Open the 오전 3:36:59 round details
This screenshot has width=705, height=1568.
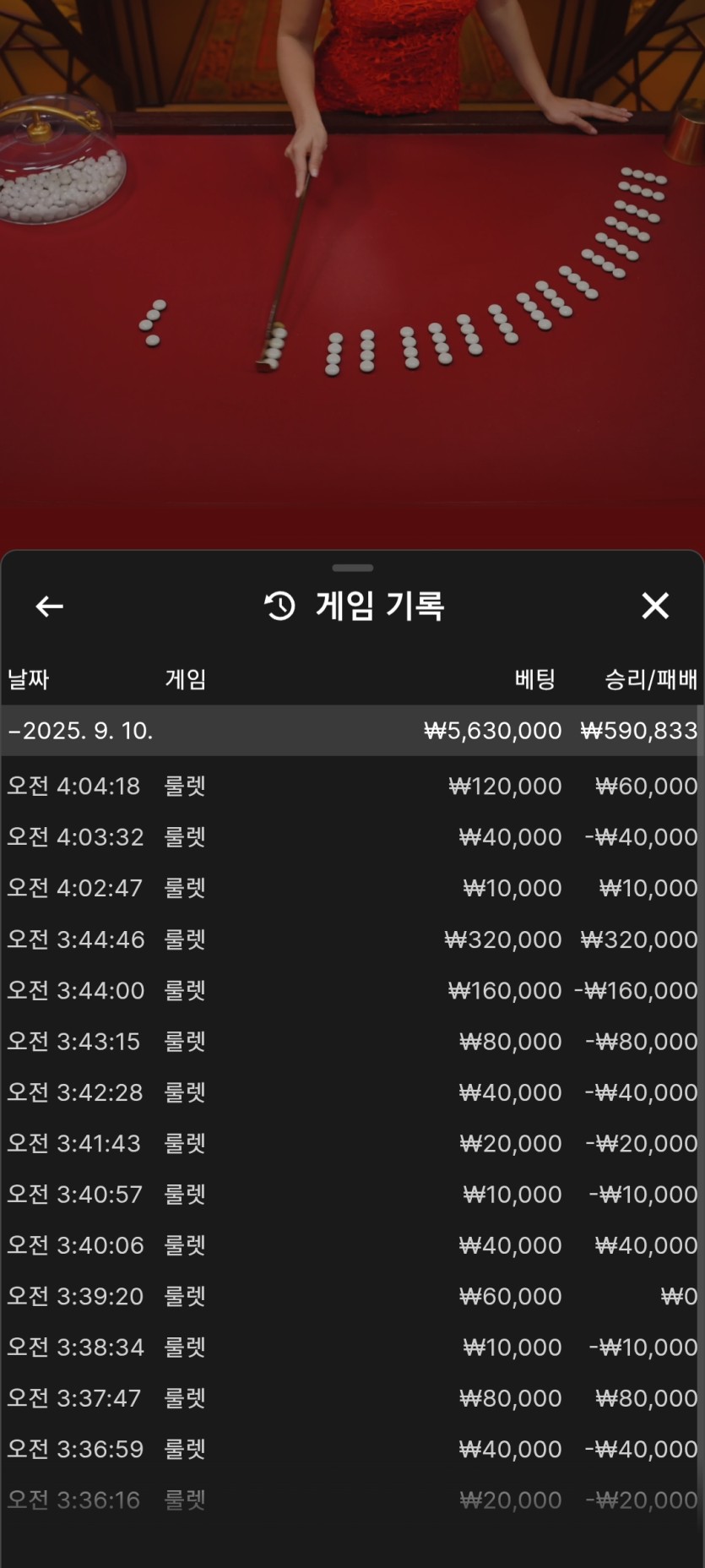tap(352, 1449)
